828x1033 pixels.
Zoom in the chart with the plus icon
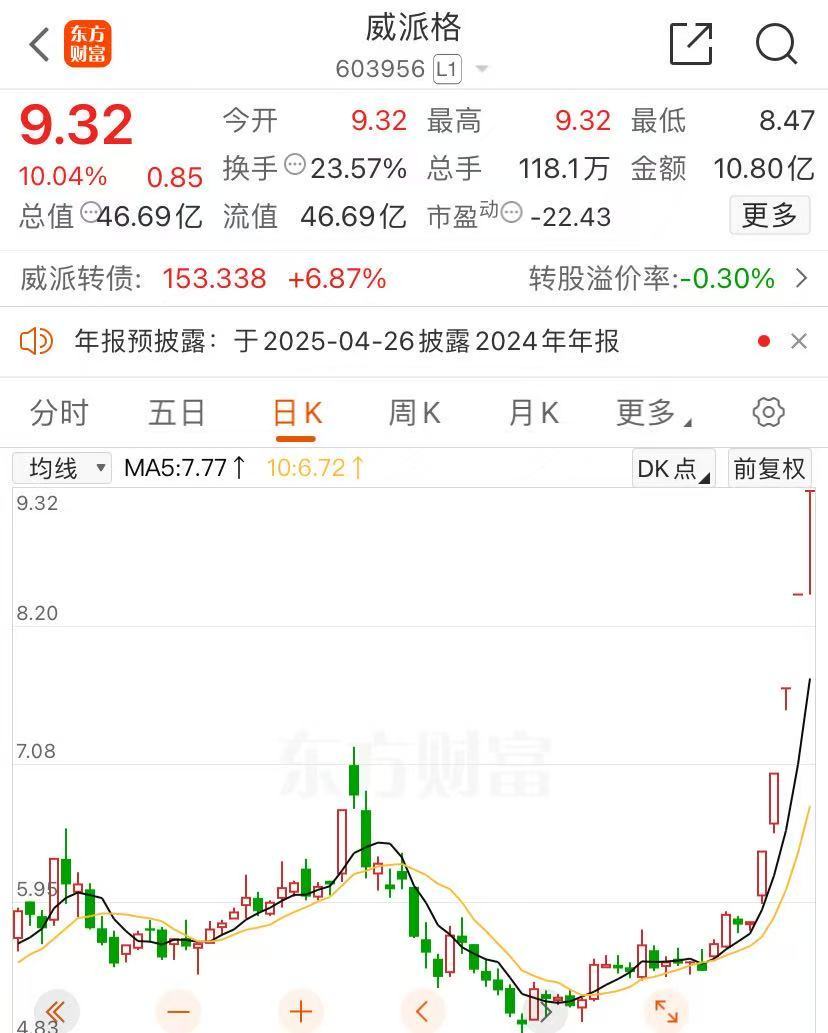click(301, 1012)
